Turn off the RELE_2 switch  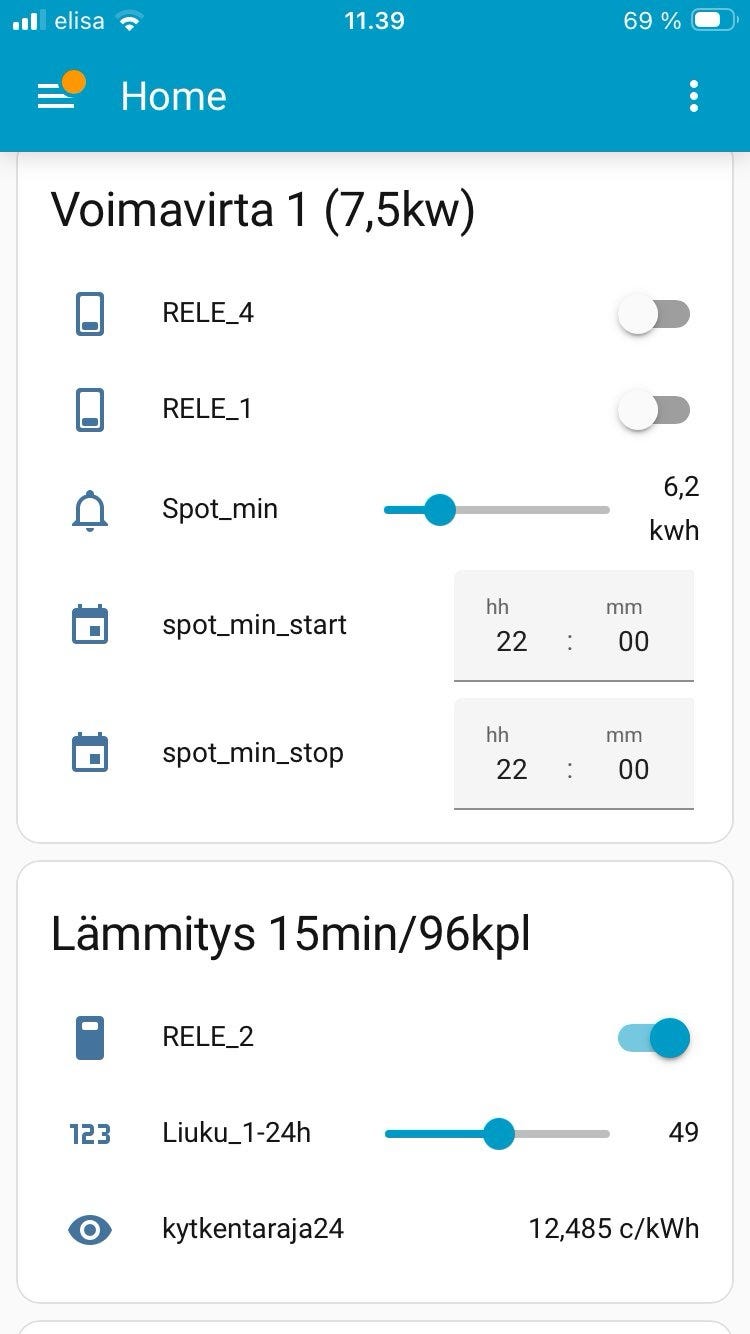(654, 1038)
